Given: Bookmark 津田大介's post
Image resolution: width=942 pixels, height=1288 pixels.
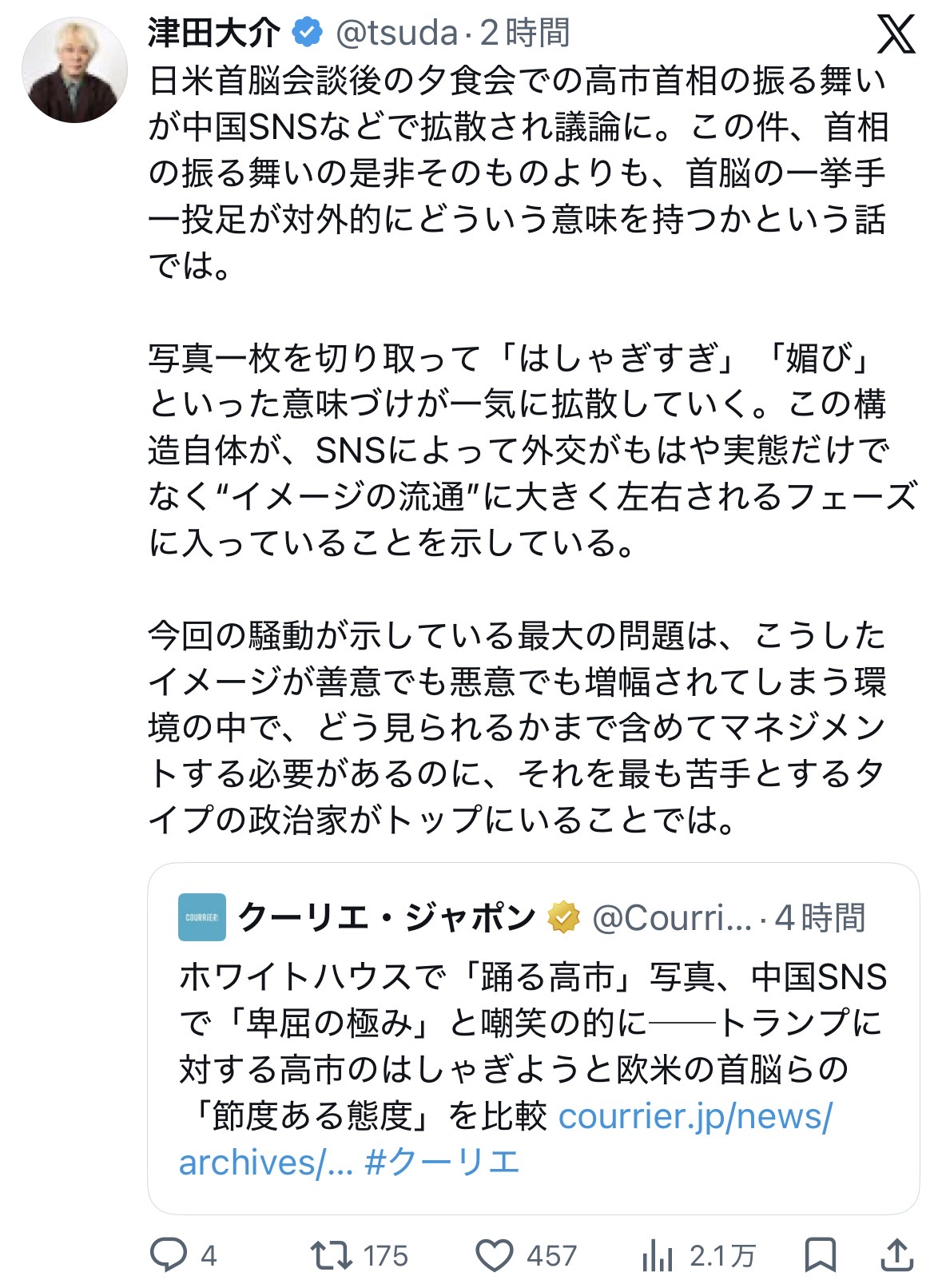Looking at the screenshot, I should click(x=820, y=1254).
